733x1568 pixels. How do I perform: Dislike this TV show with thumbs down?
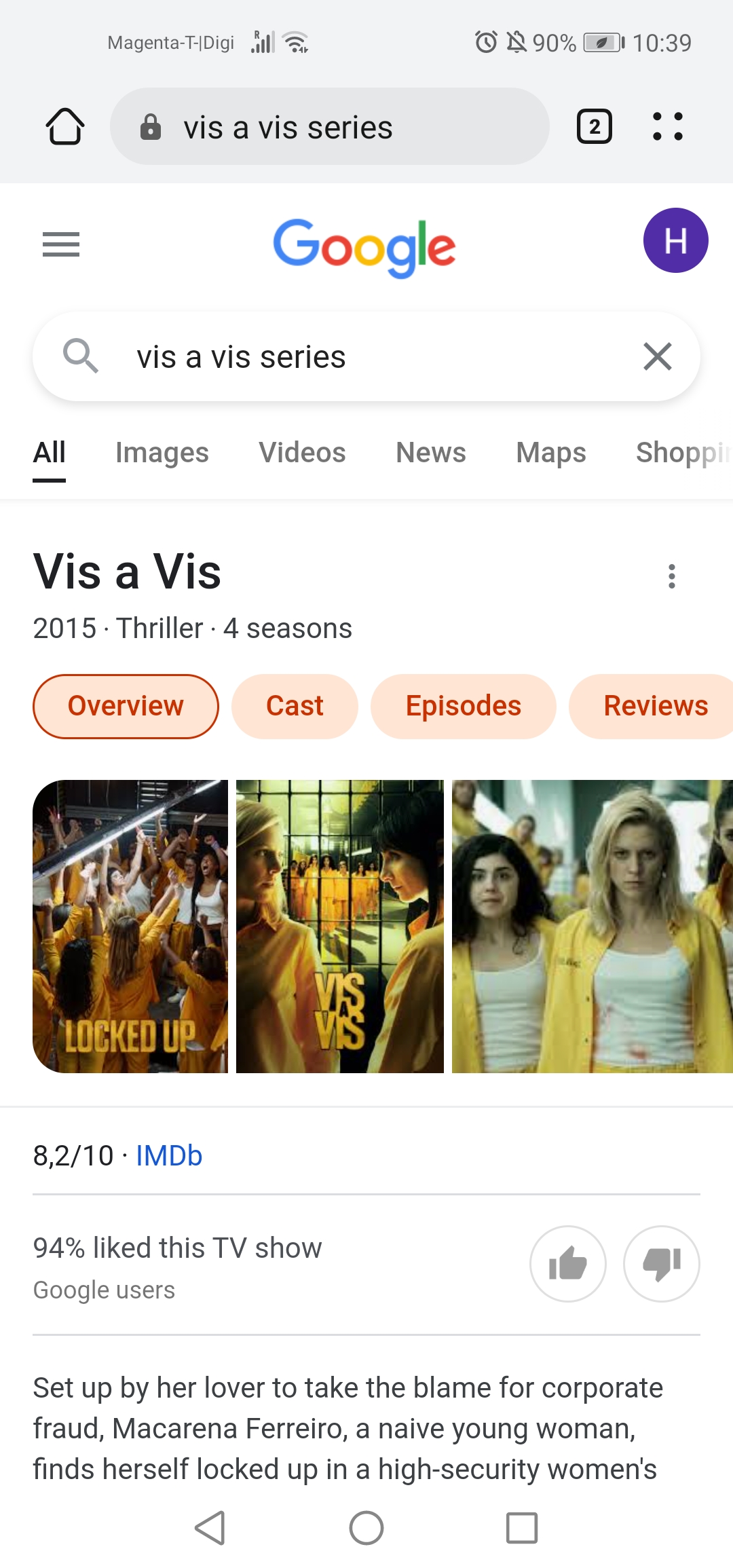click(x=661, y=1263)
